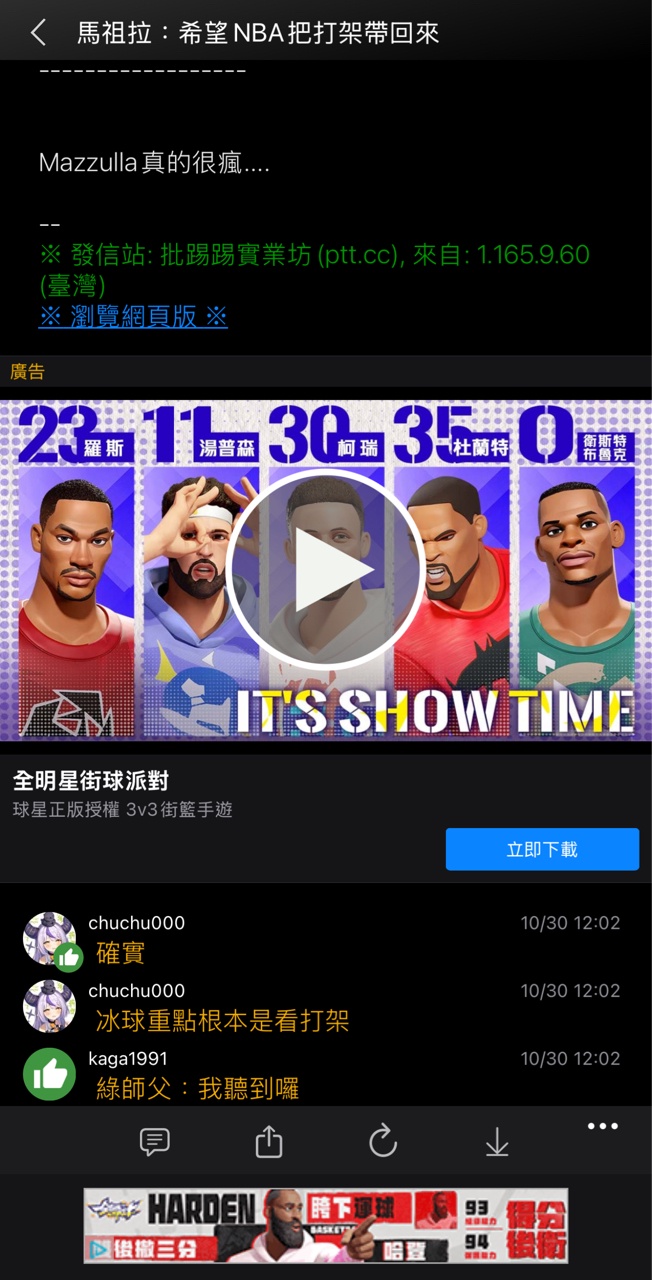Open the 瀏覽網頁版 link
Screen dimensions: 652x1280
133,317
